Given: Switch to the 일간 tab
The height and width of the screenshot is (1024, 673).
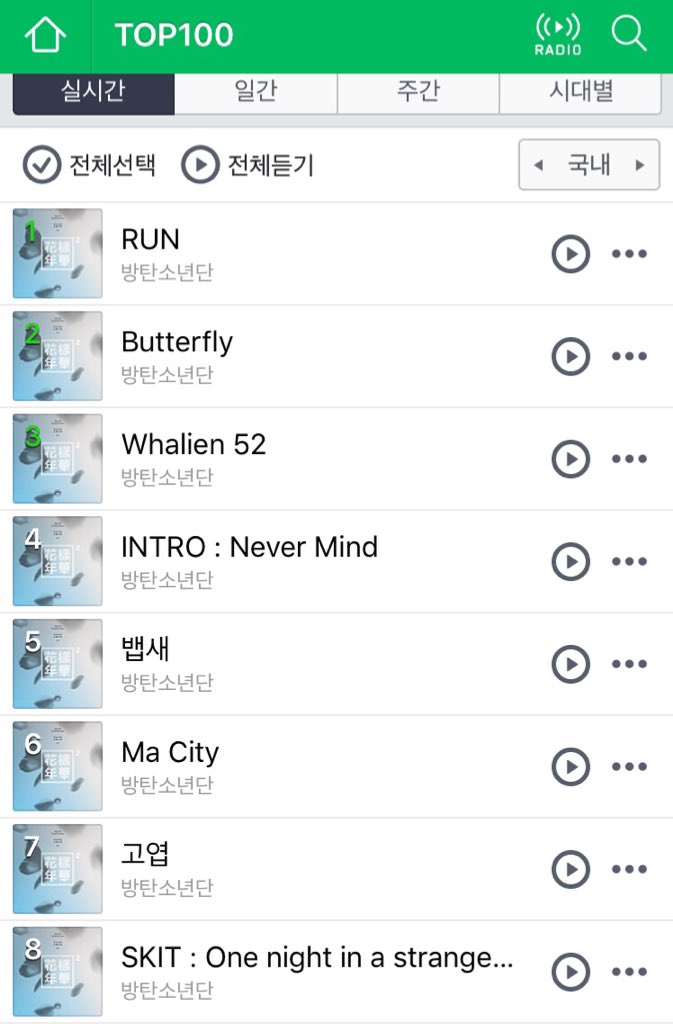Looking at the screenshot, I should click(256, 93).
